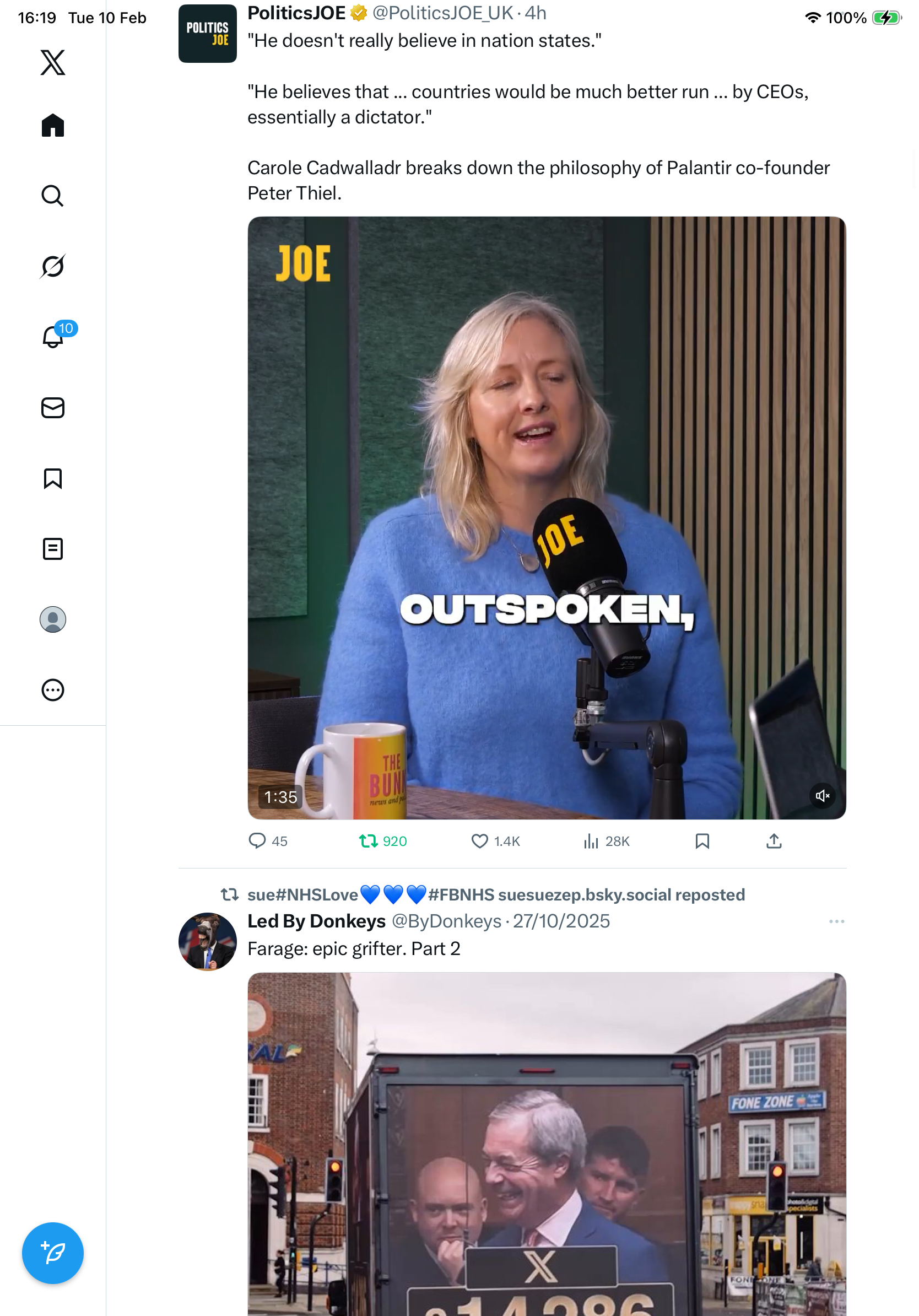Bookmark the PoliticsJOE post
Image resolution: width=919 pixels, height=1316 pixels.
click(702, 840)
